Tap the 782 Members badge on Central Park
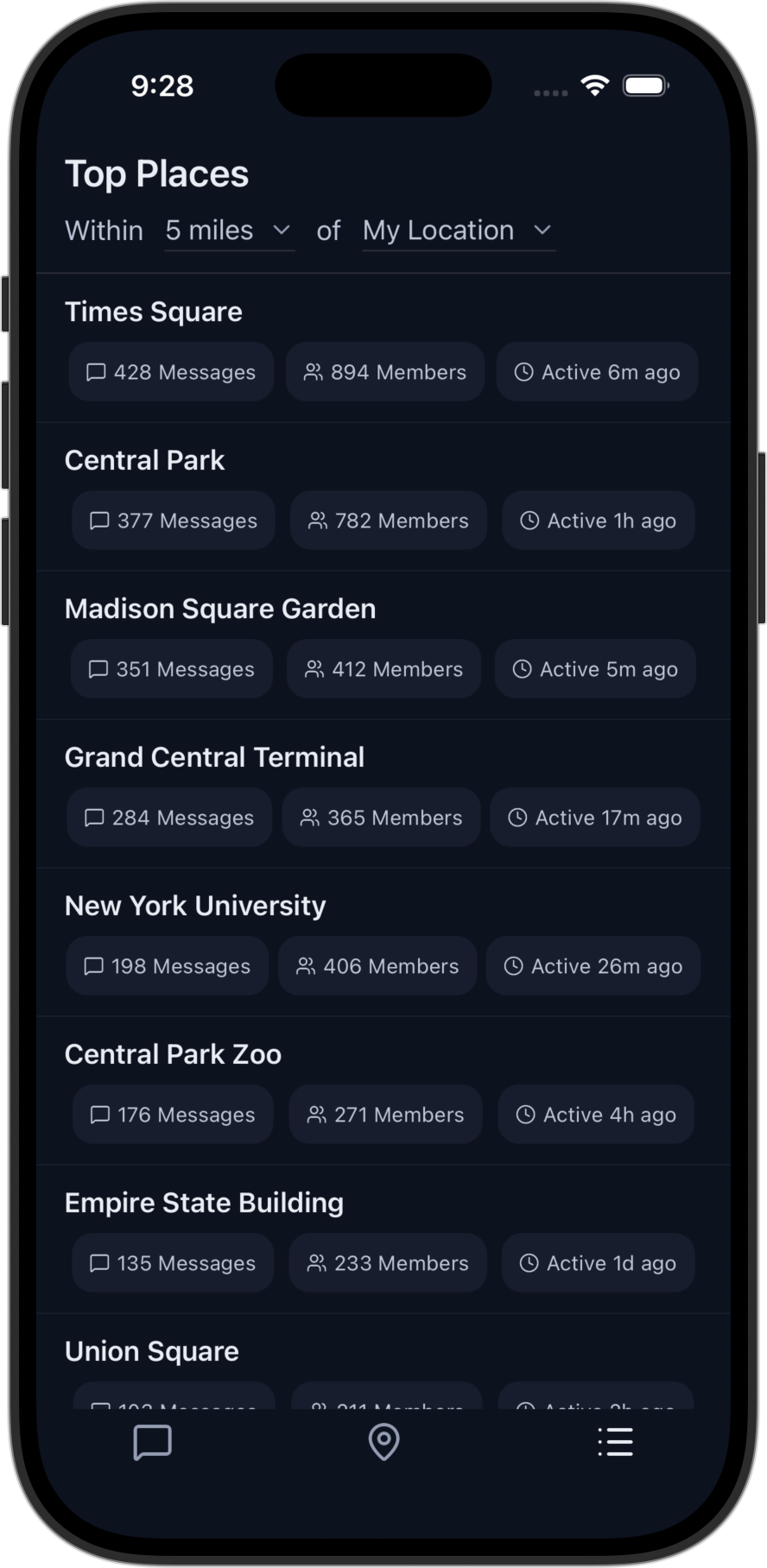This screenshot has width=767, height=1568. [388, 520]
